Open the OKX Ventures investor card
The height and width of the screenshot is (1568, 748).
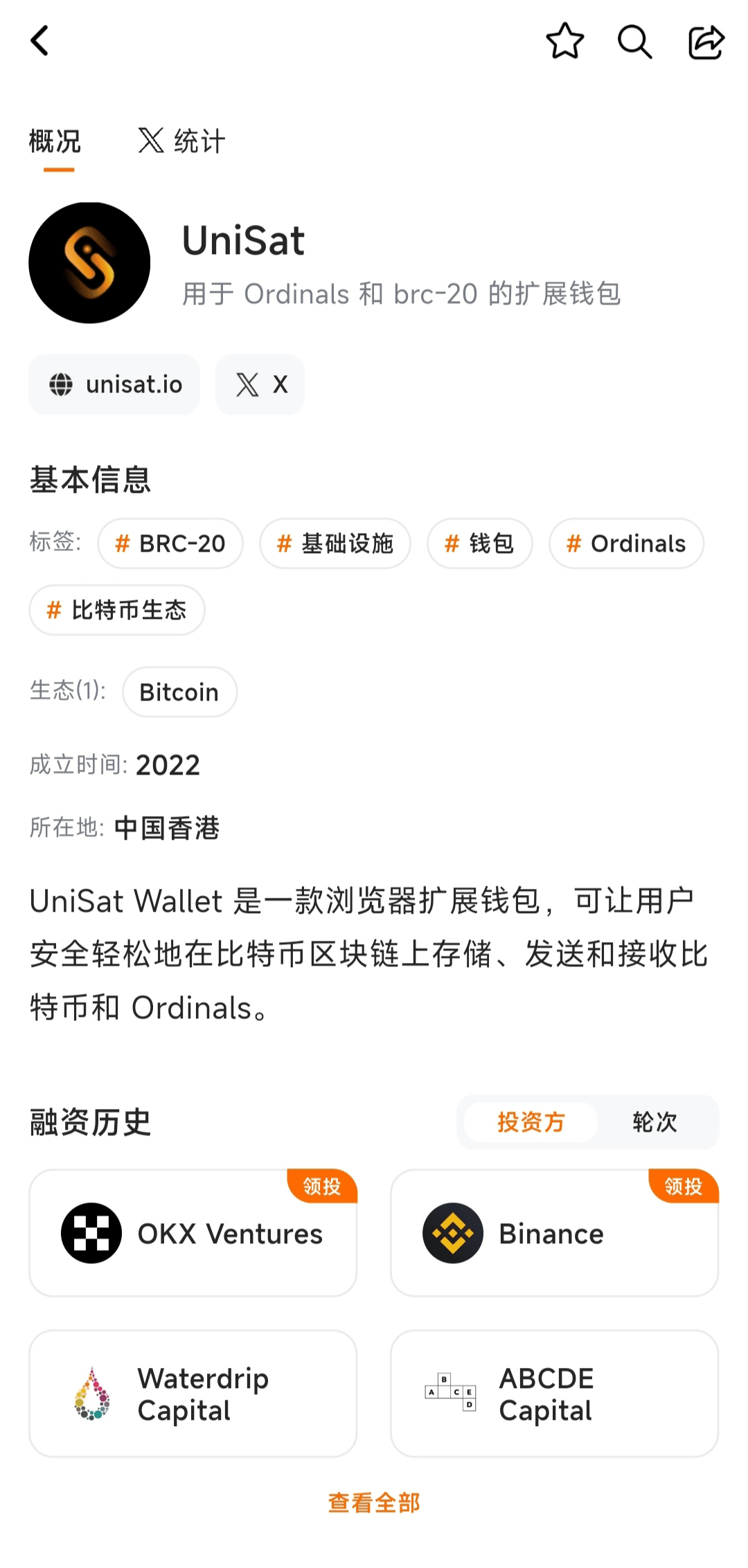(x=193, y=1233)
